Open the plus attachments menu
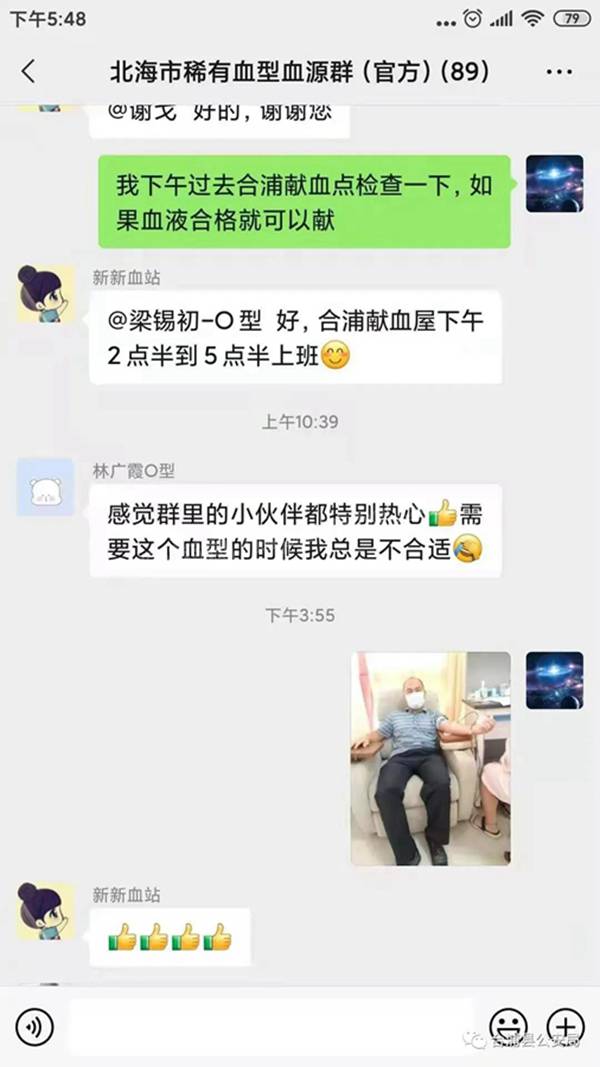Viewport: 600px width, 1067px height. coord(565,1026)
